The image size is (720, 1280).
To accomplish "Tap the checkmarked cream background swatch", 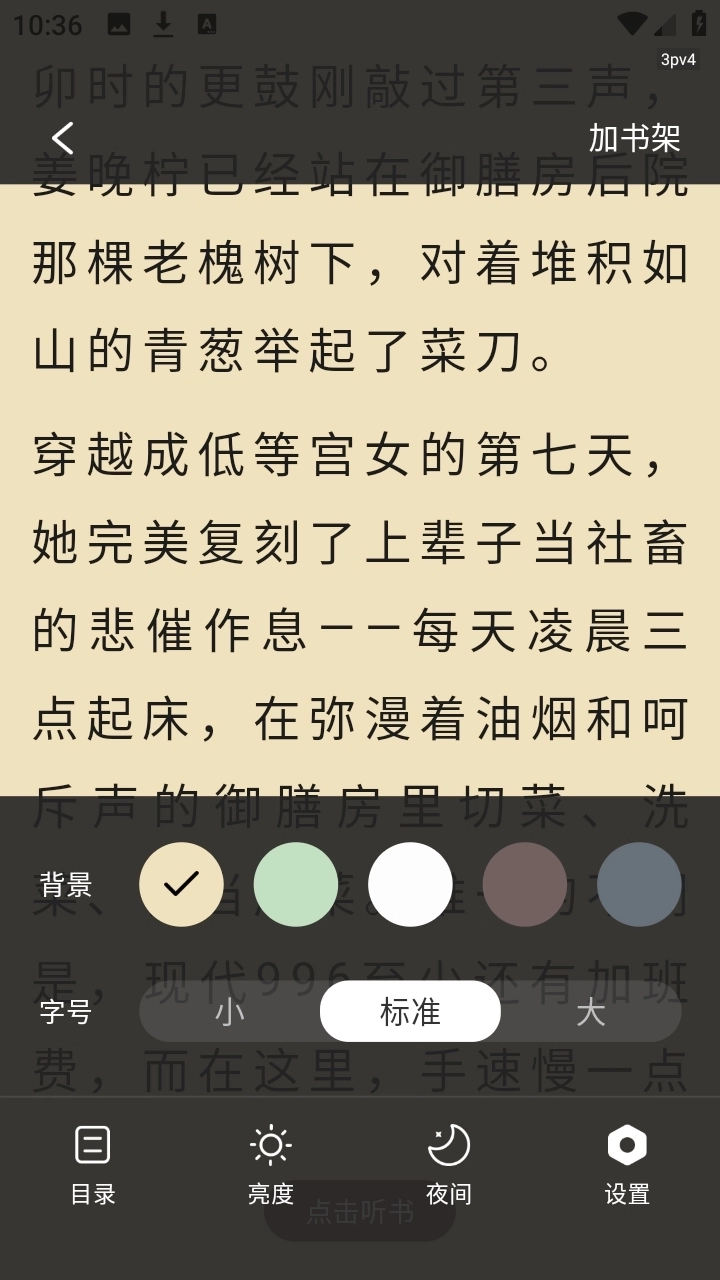I will (x=181, y=884).
